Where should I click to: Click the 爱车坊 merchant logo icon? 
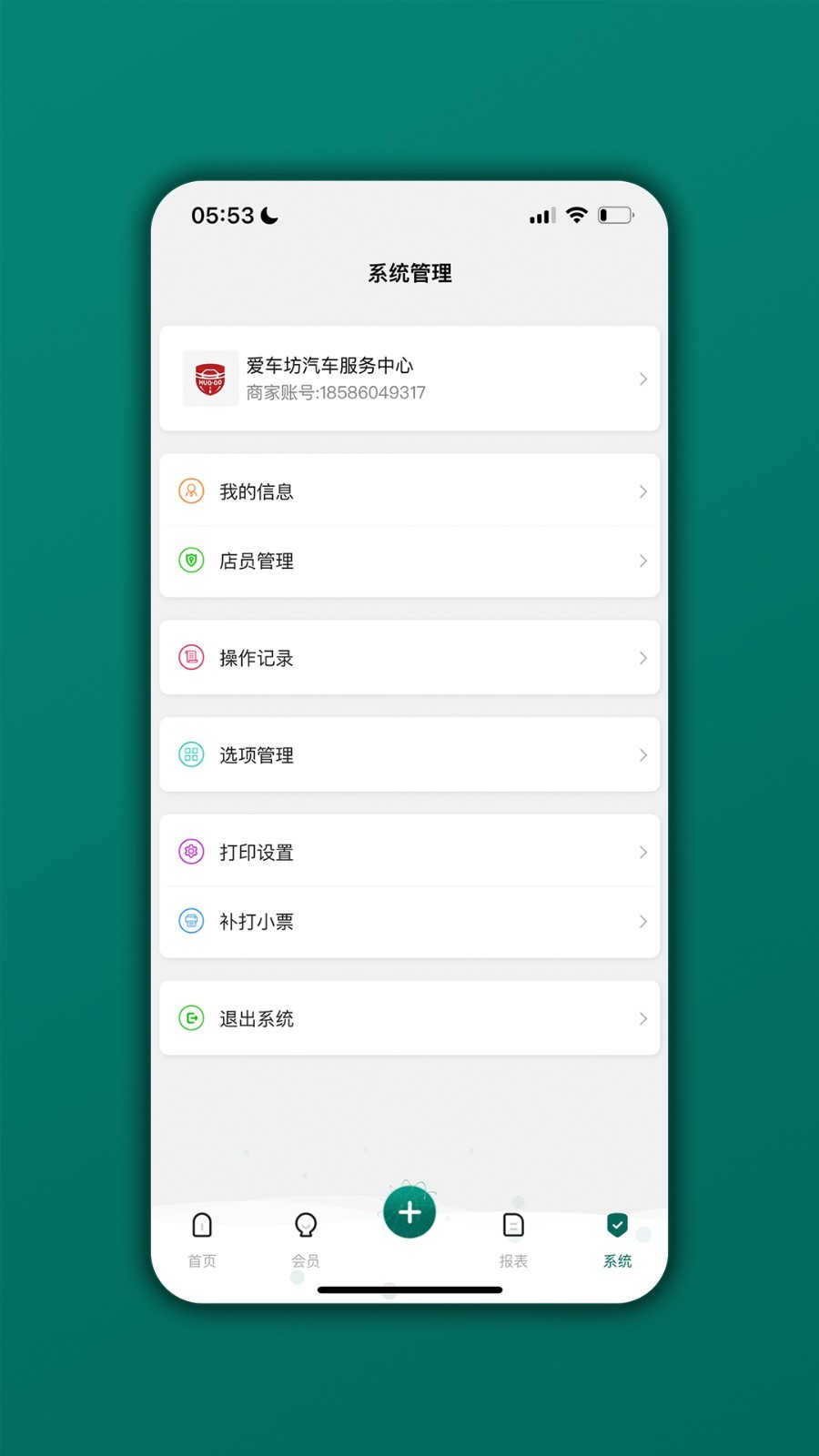tap(210, 378)
